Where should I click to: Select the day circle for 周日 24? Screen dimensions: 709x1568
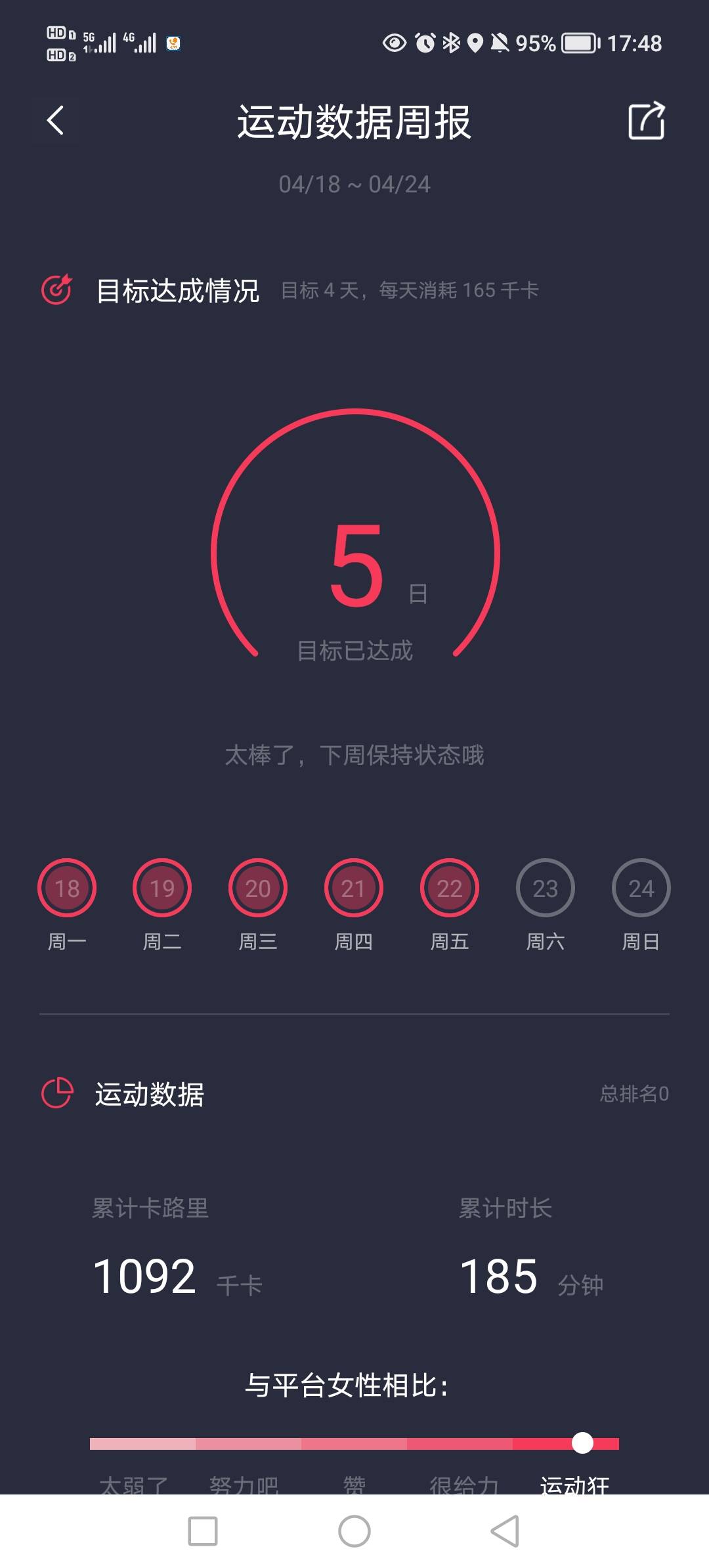pos(641,888)
